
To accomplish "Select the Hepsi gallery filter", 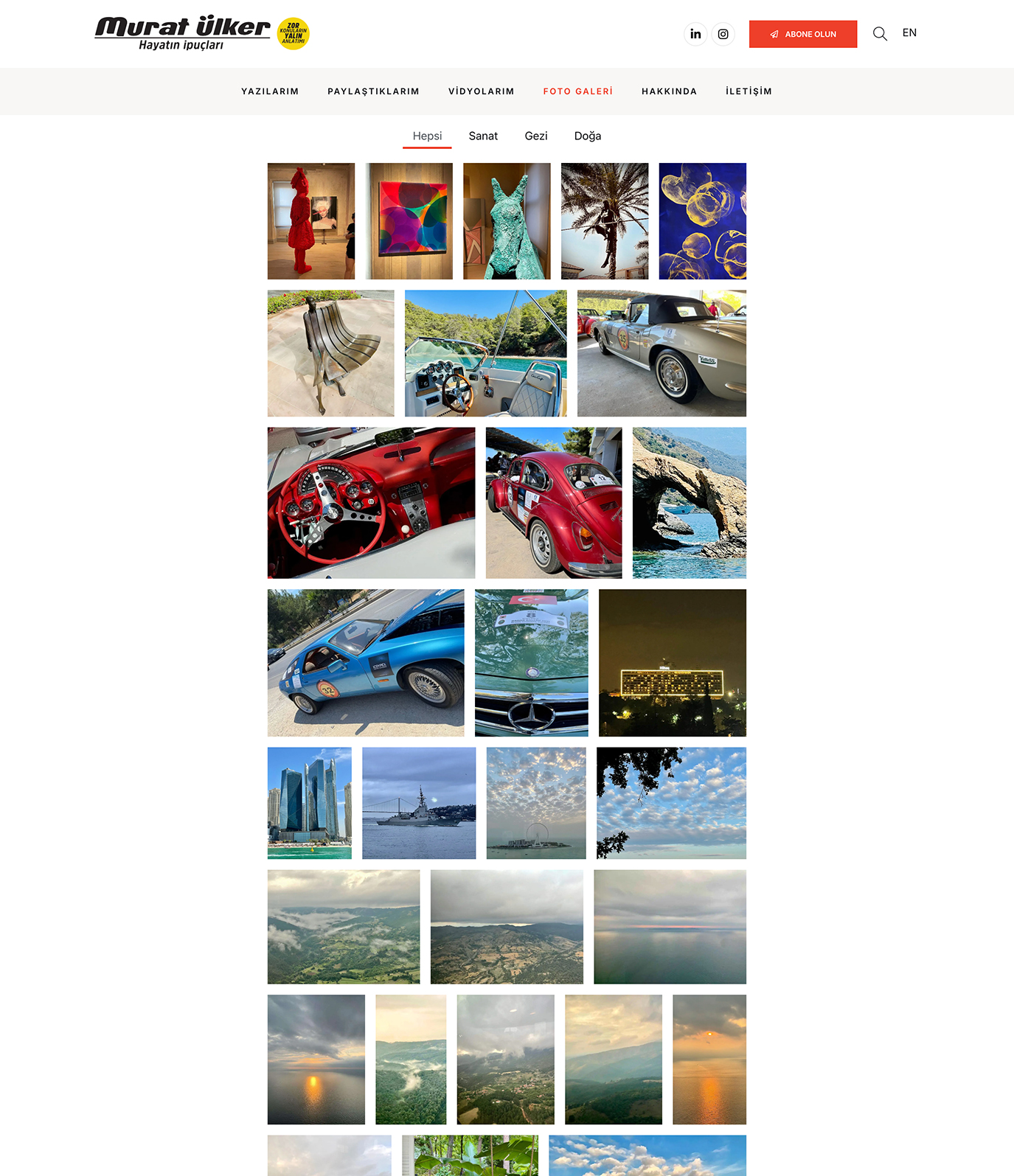I will click(x=427, y=136).
